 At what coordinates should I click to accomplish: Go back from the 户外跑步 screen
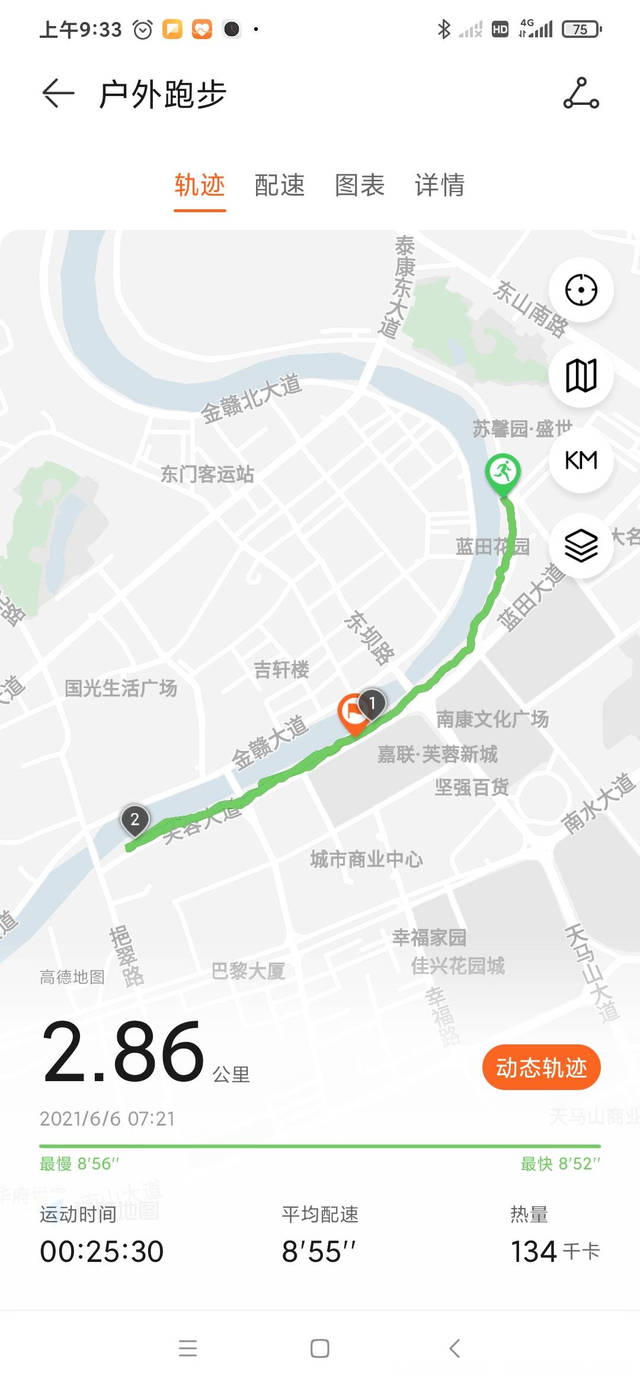pos(58,94)
